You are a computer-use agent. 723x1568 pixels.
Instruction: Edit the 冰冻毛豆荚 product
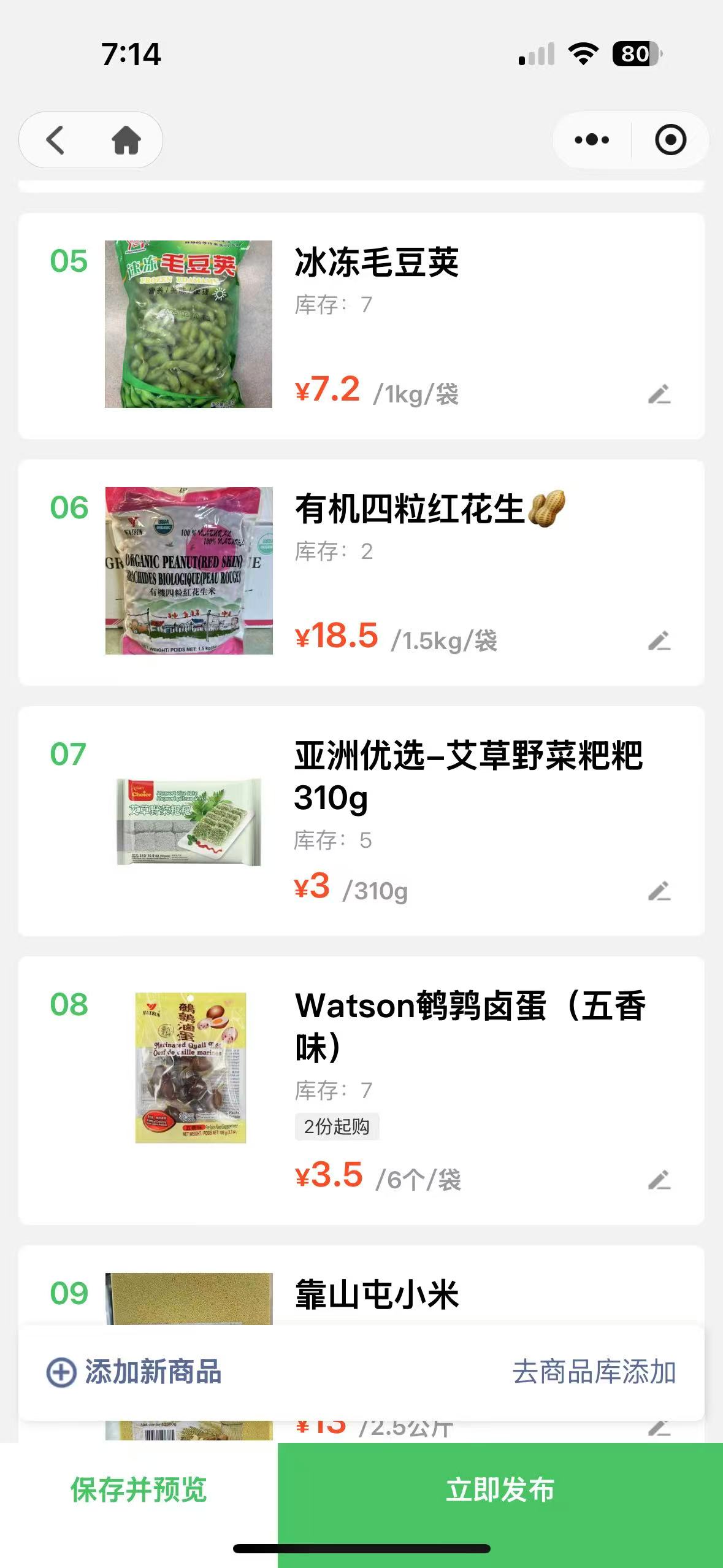pos(659,394)
